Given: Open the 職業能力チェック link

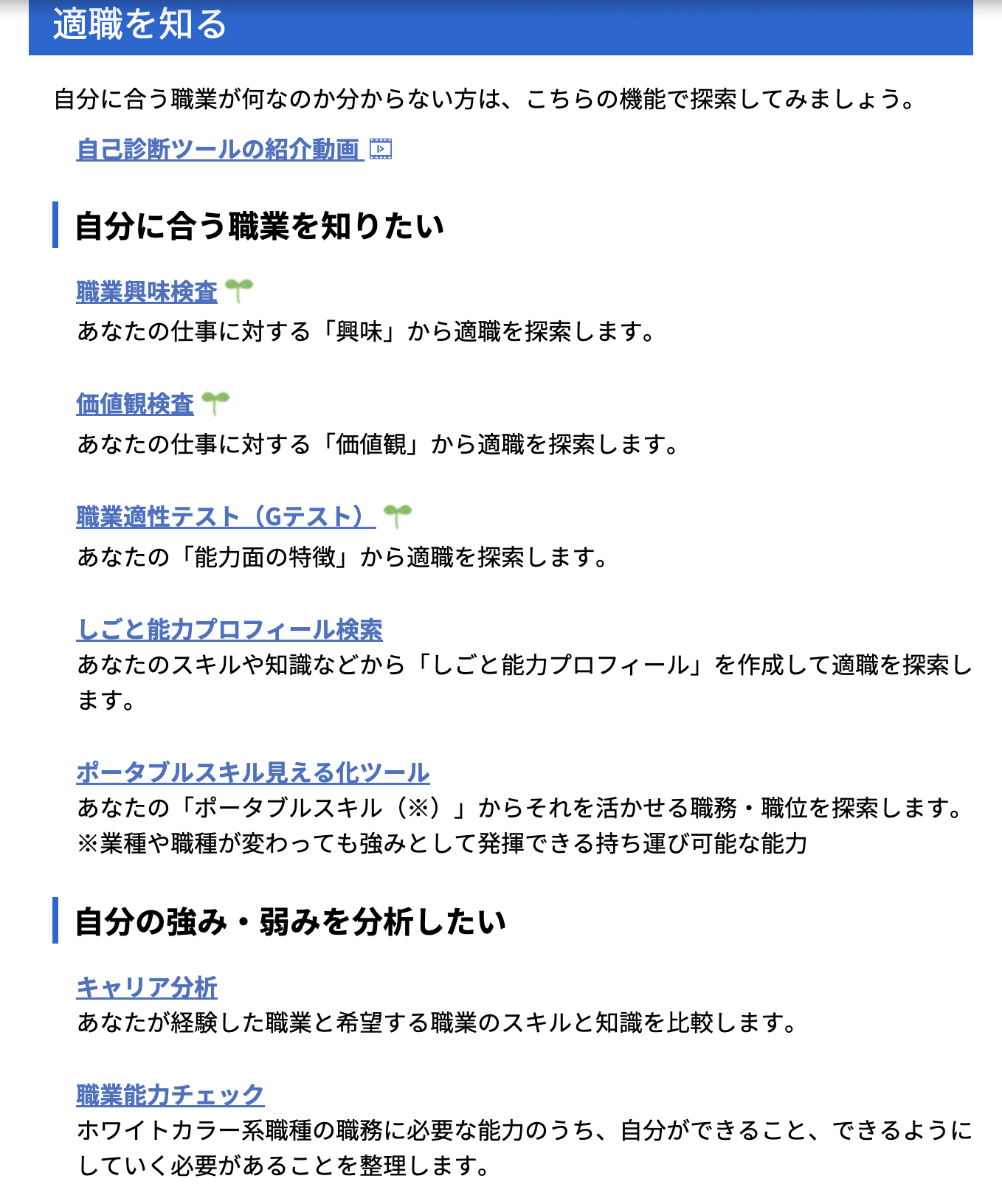Looking at the screenshot, I should coord(170,1095).
